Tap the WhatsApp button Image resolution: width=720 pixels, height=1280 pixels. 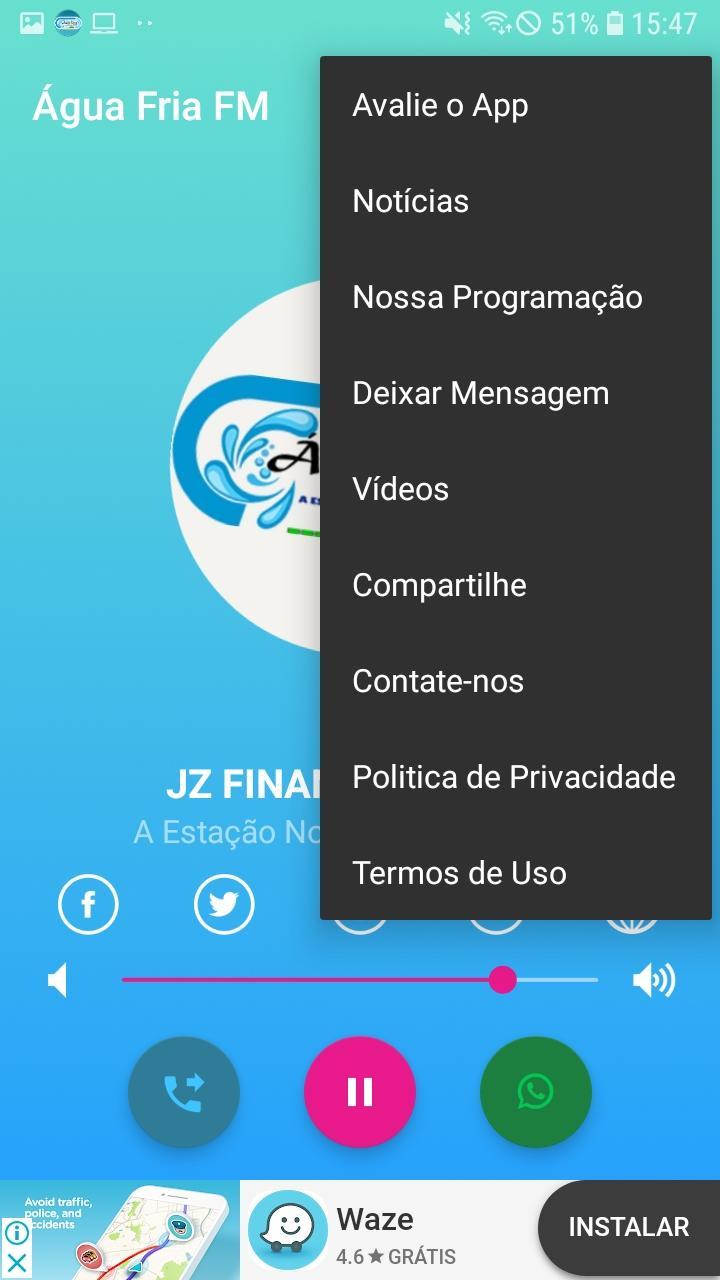[536, 1092]
